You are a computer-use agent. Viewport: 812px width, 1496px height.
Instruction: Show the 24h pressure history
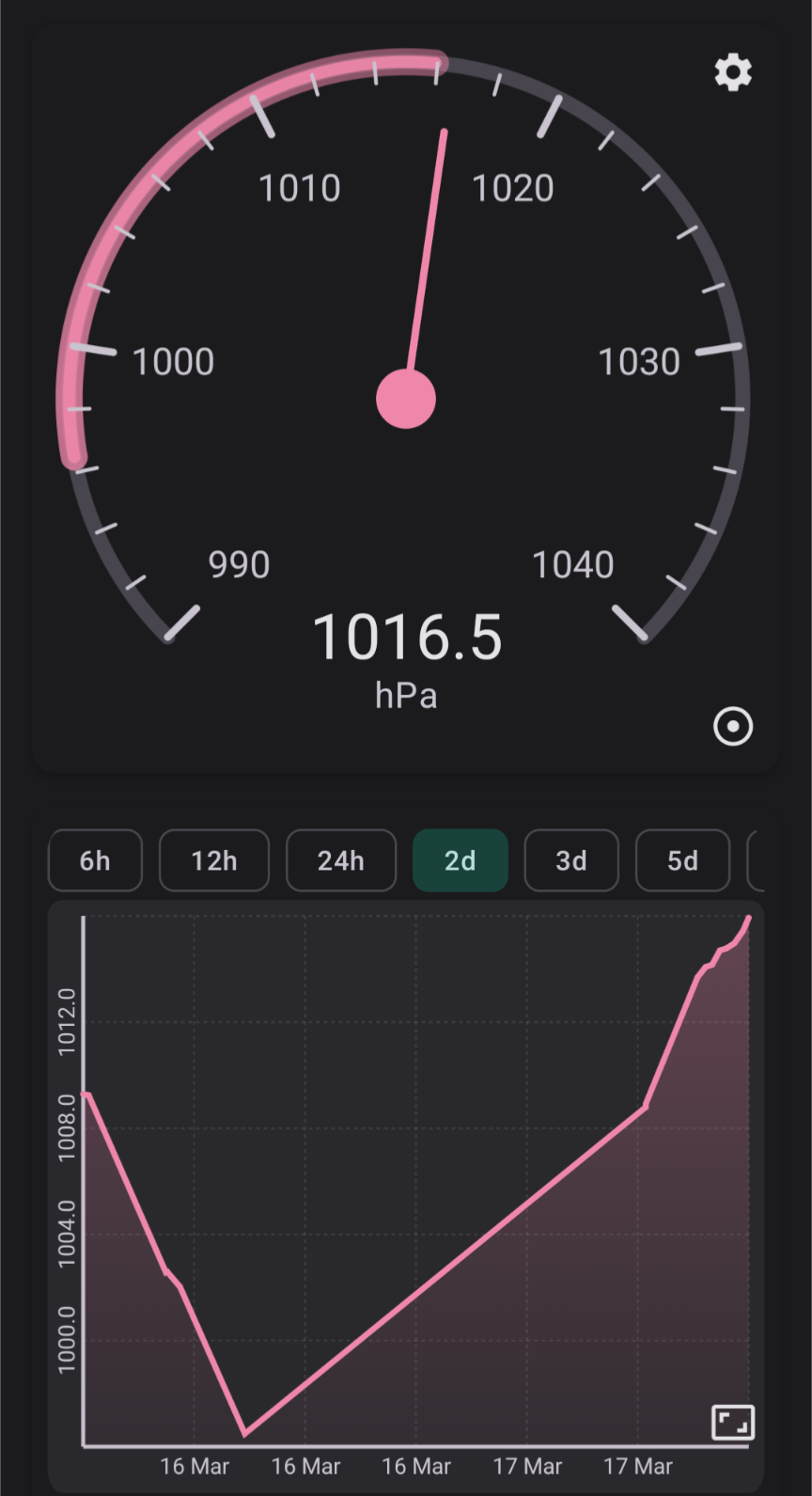[x=341, y=860]
